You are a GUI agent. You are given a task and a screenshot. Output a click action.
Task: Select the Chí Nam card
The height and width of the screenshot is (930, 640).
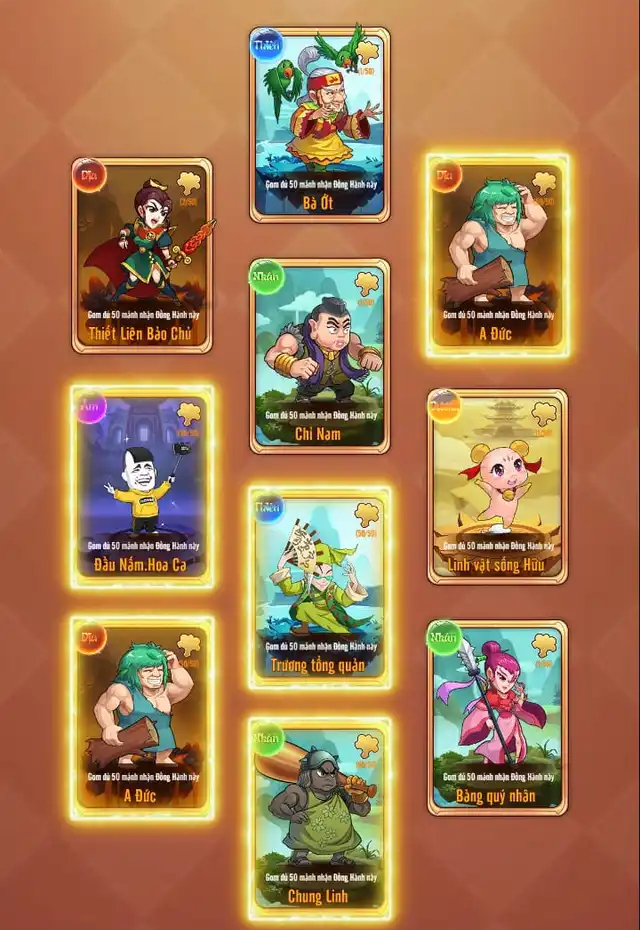pyautogui.click(x=319, y=356)
